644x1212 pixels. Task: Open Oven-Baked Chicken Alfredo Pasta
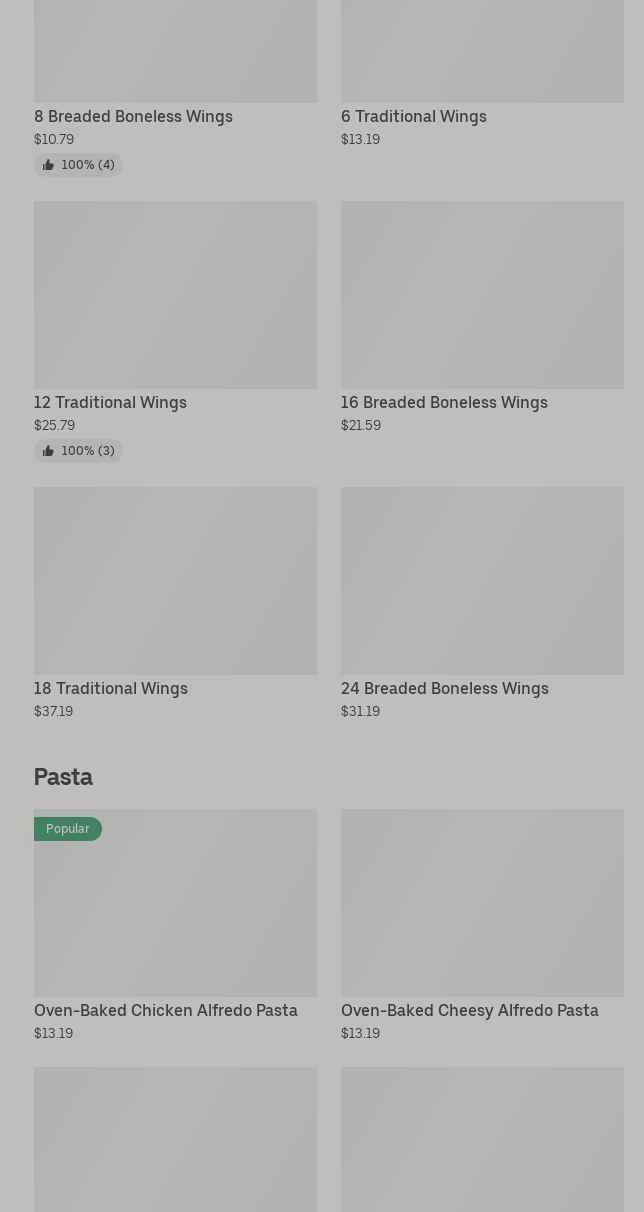pos(166,1010)
